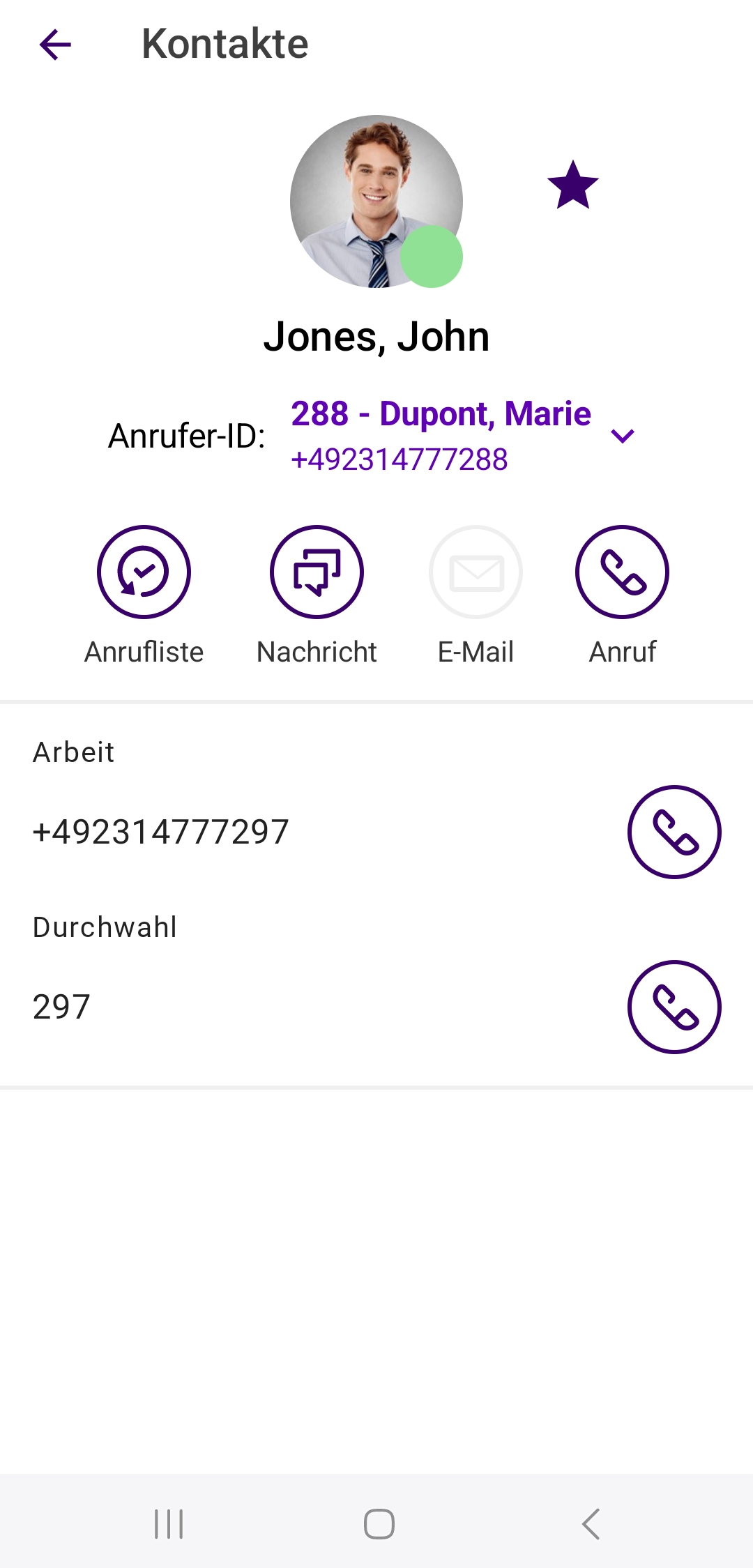Image resolution: width=753 pixels, height=1568 pixels.
Task: Show recent apps from navigation bar
Action: pyautogui.click(x=169, y=1523)
